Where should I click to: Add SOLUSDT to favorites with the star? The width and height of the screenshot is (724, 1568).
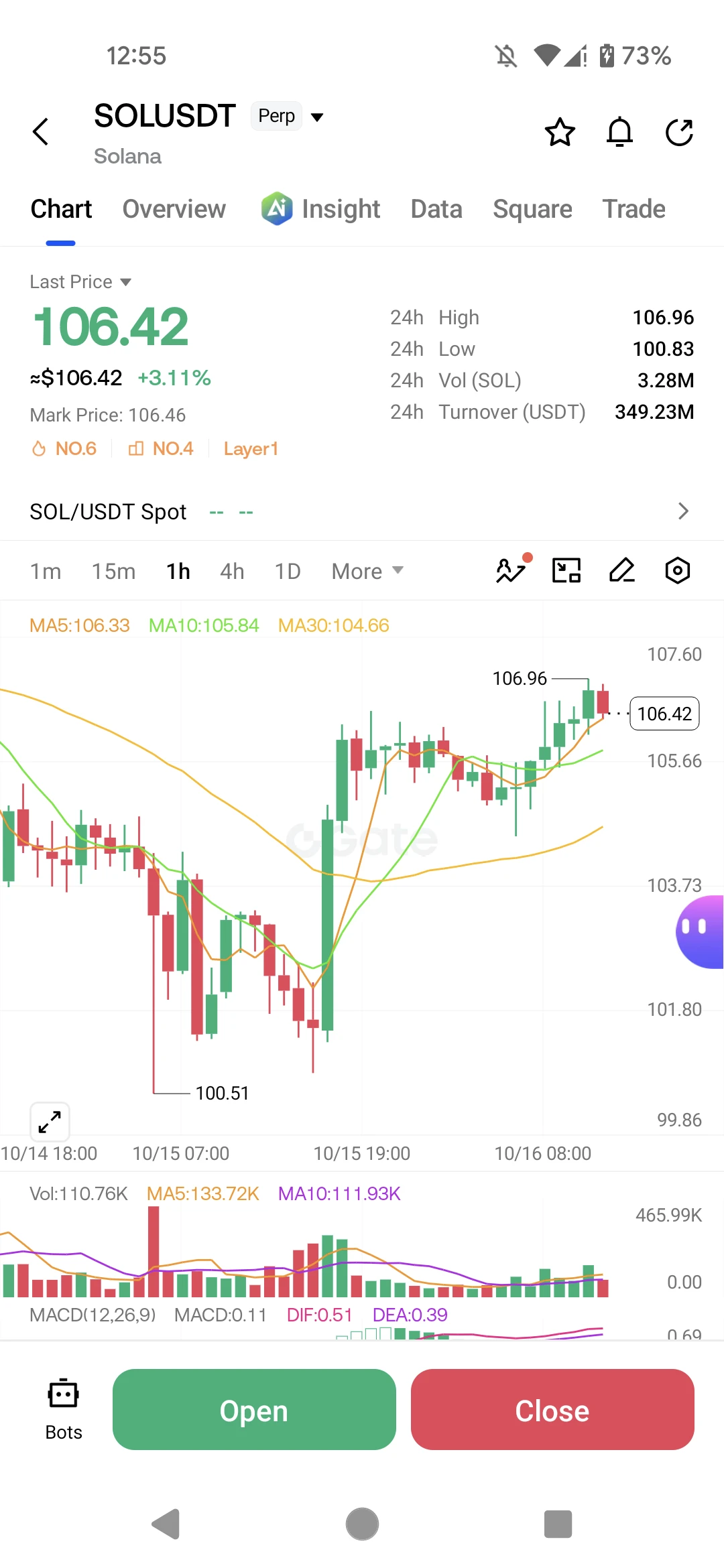[x=560, y=132]
